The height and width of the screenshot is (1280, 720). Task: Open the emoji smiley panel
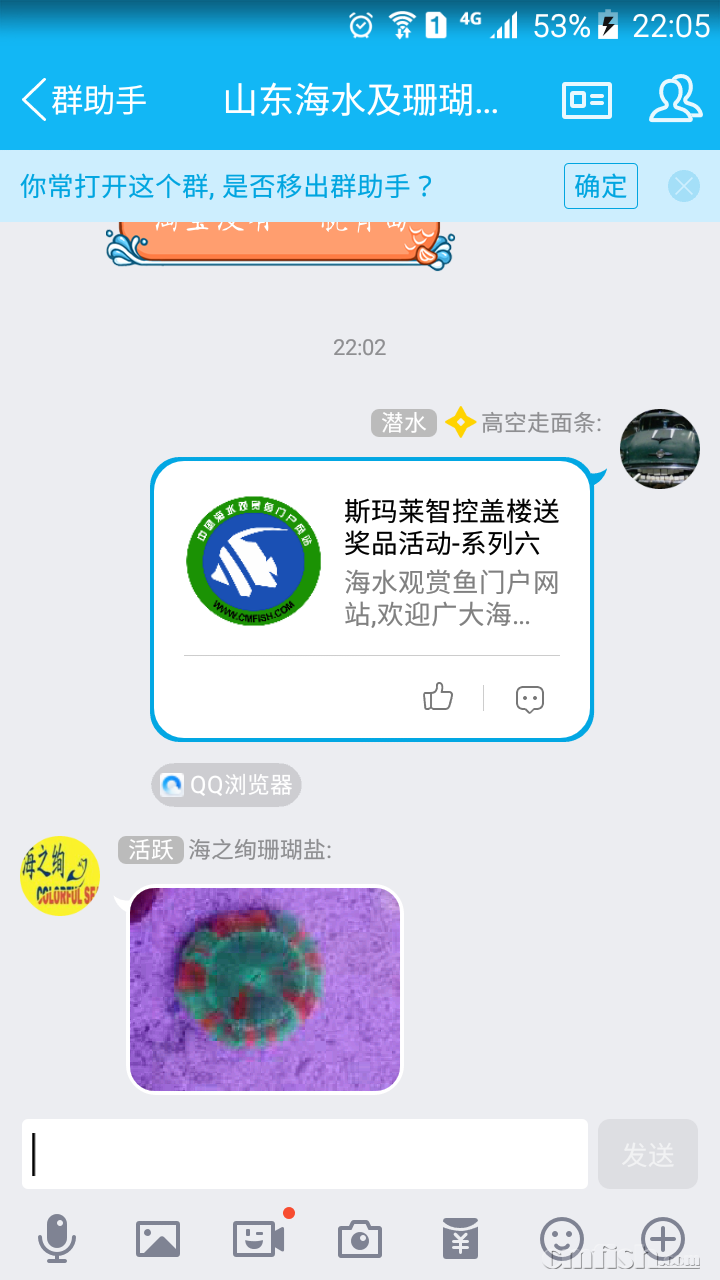(x=561, y=1239)
